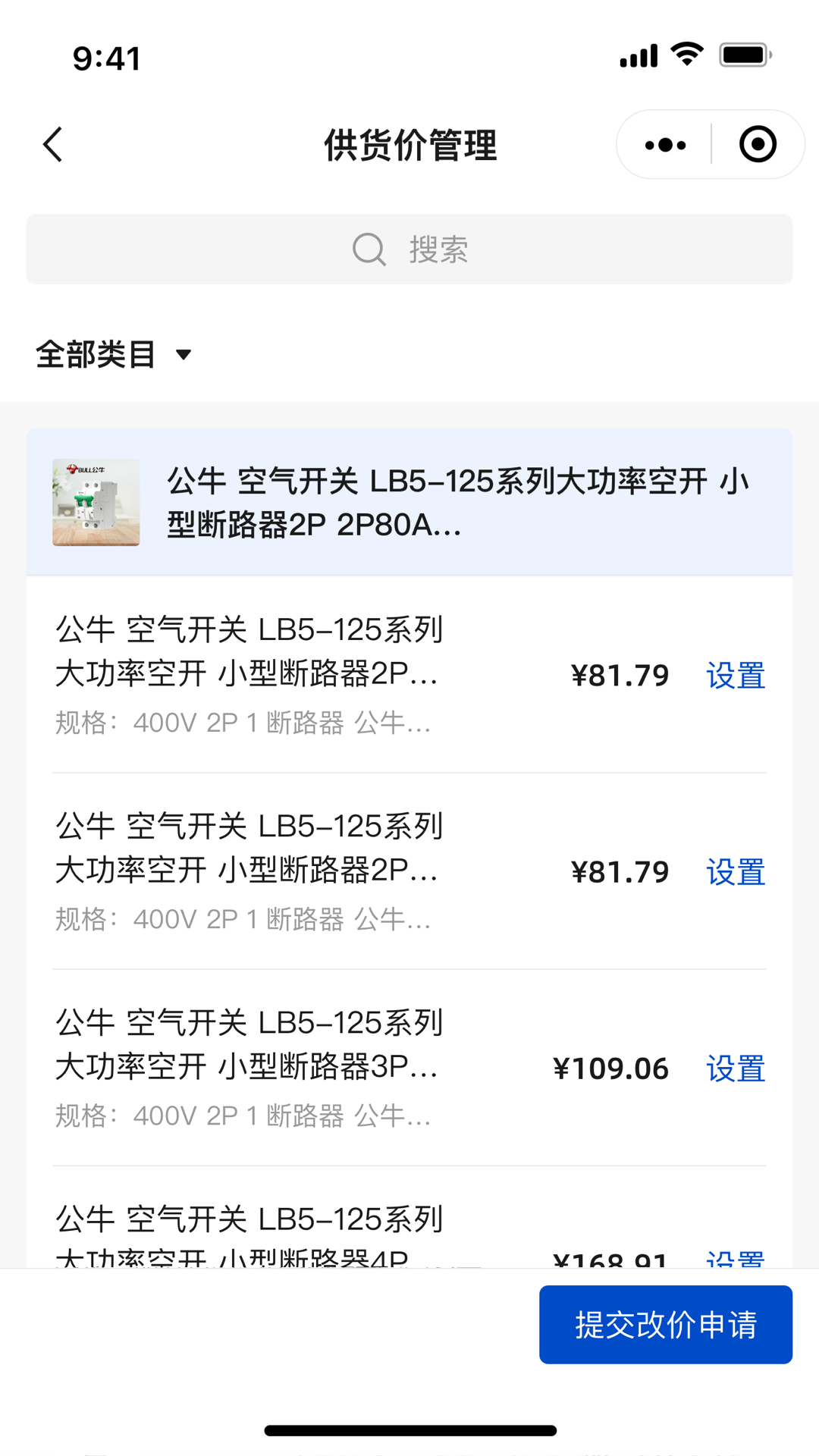This screenshot has width=819, height=1456.
Task: Go back from 供货价管理 page
Action: coord(53,144)
